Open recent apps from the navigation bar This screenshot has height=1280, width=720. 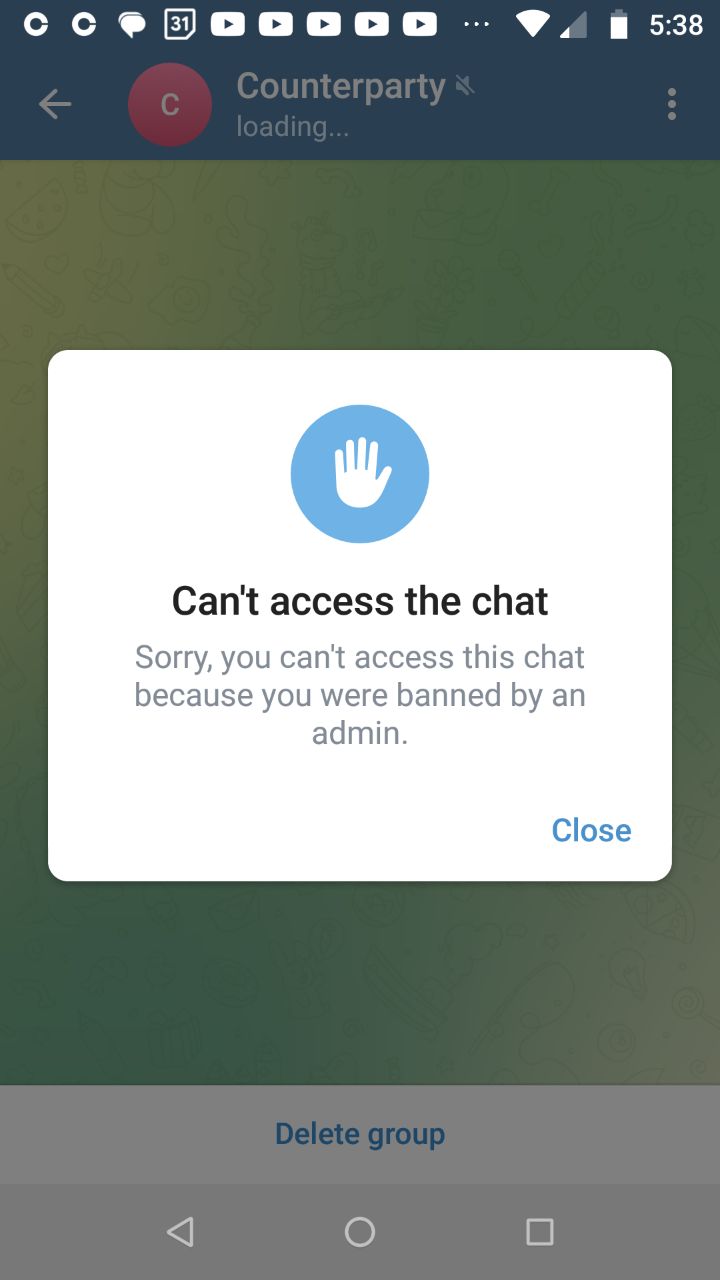click(539, 1232)
